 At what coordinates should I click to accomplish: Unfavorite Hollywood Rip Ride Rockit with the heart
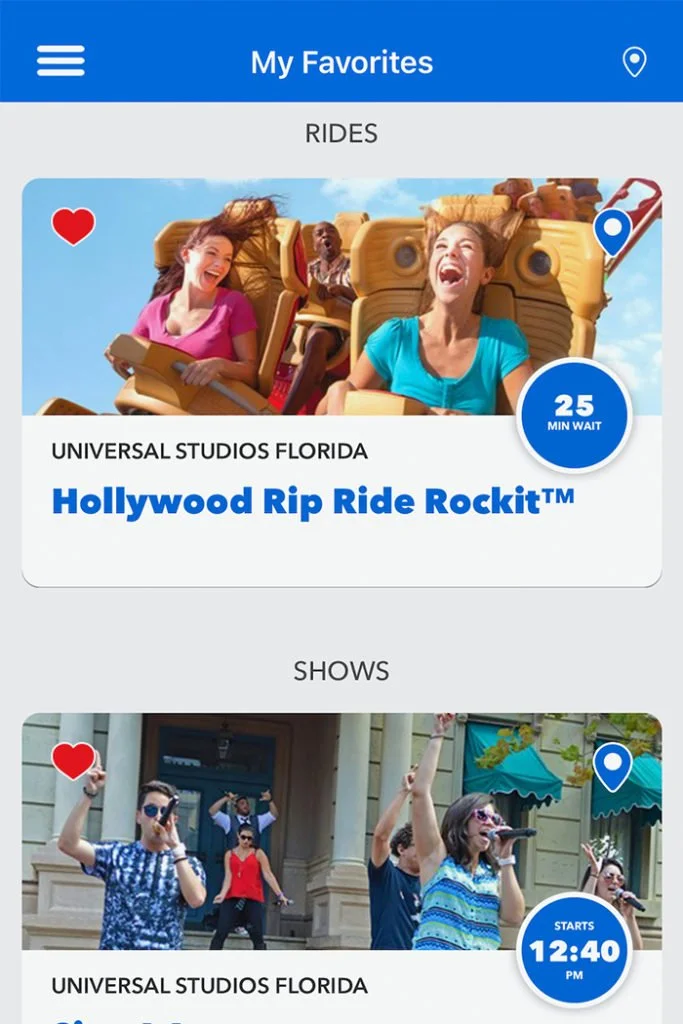(x=73, y=226)
